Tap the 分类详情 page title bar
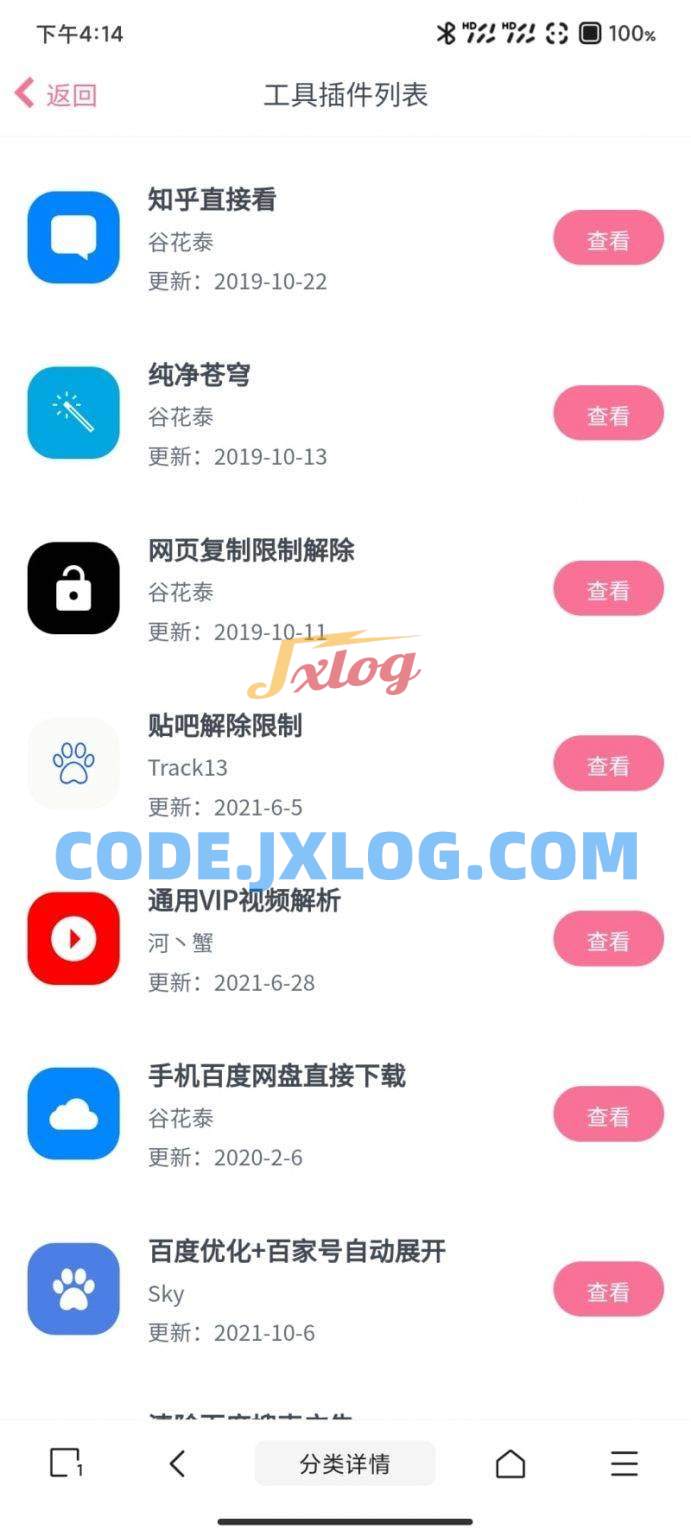The width and height of the screenshot is (691, 1536). (x=345, y=1464)
